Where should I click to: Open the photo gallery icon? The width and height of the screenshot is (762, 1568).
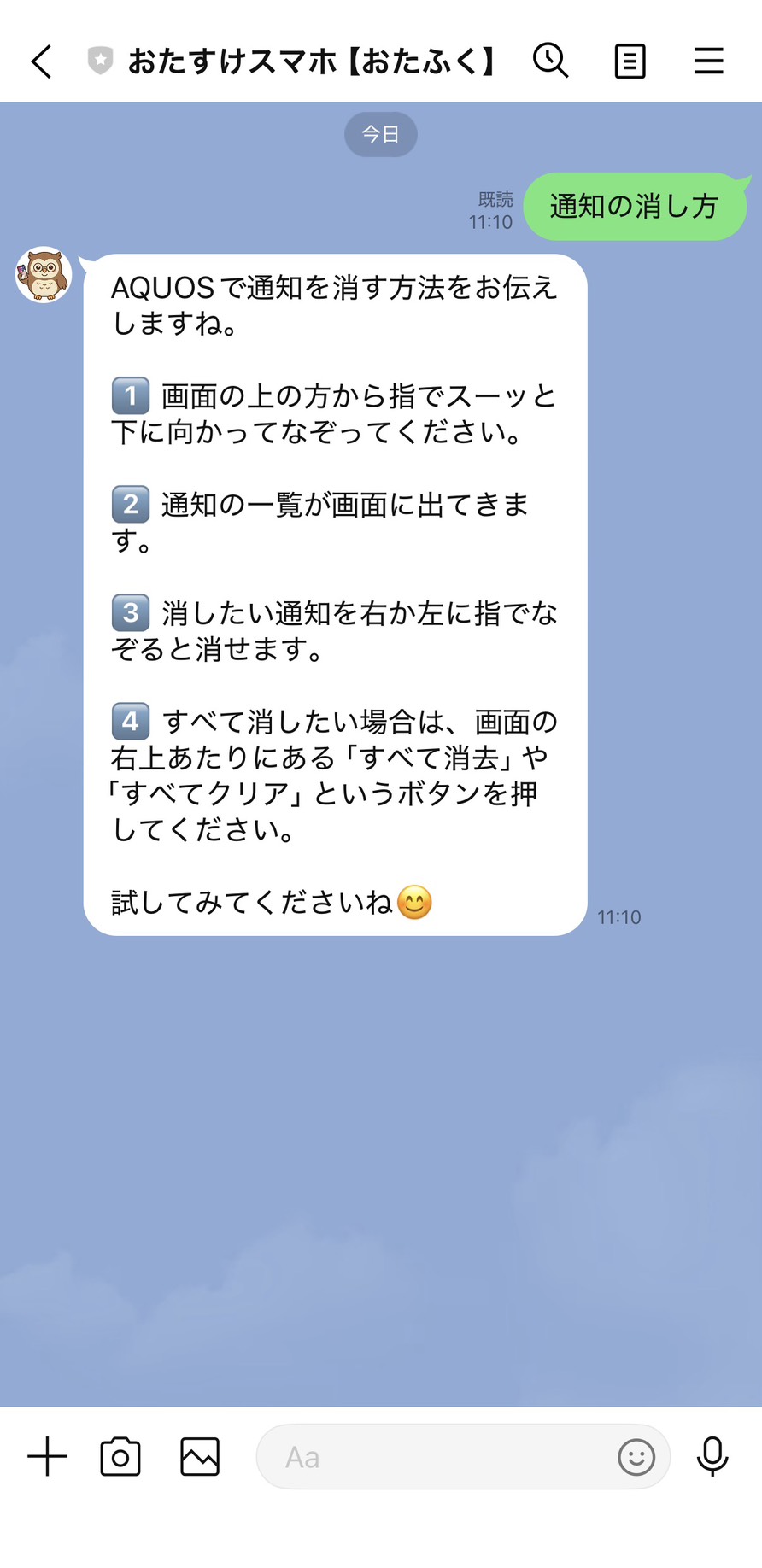click(x=198, y=1456)
